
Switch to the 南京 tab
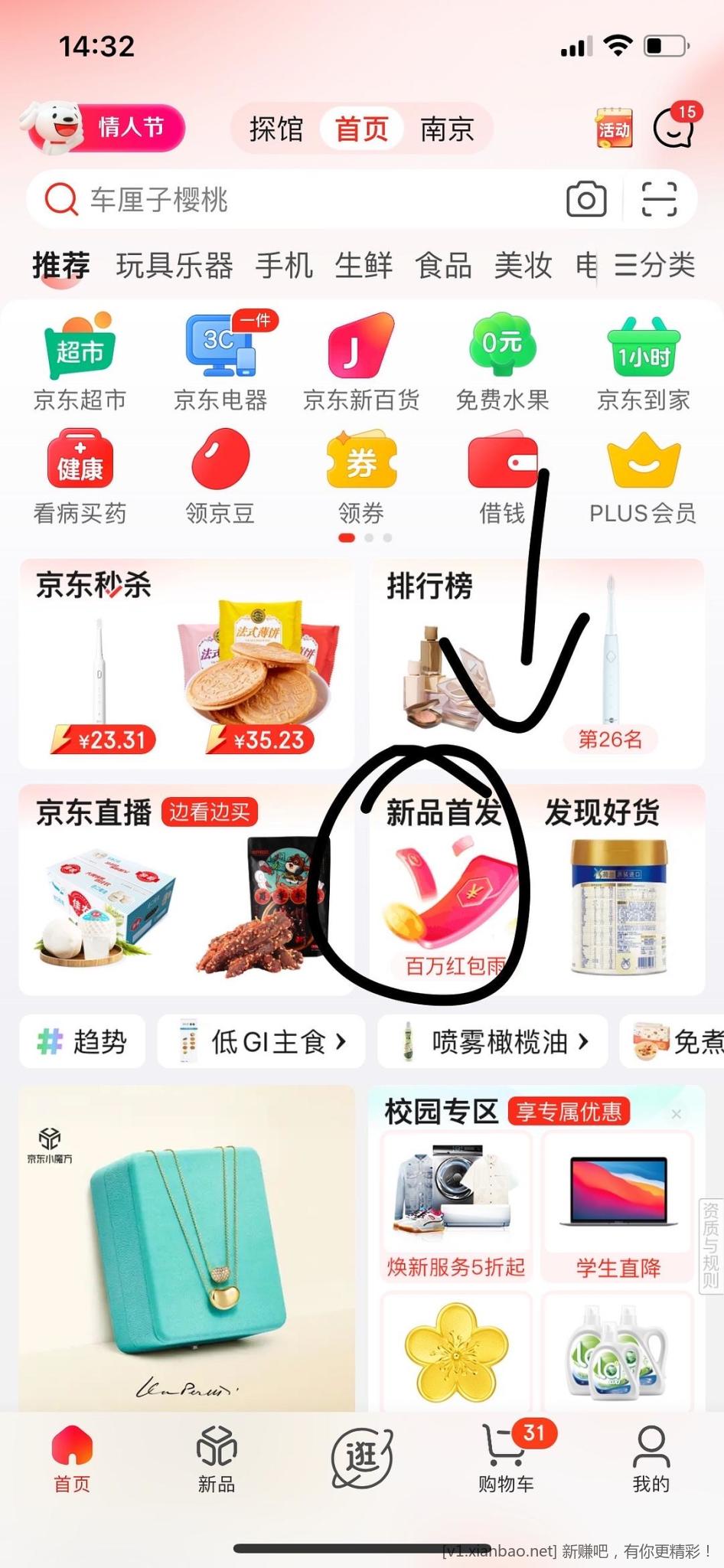[447, 129]
